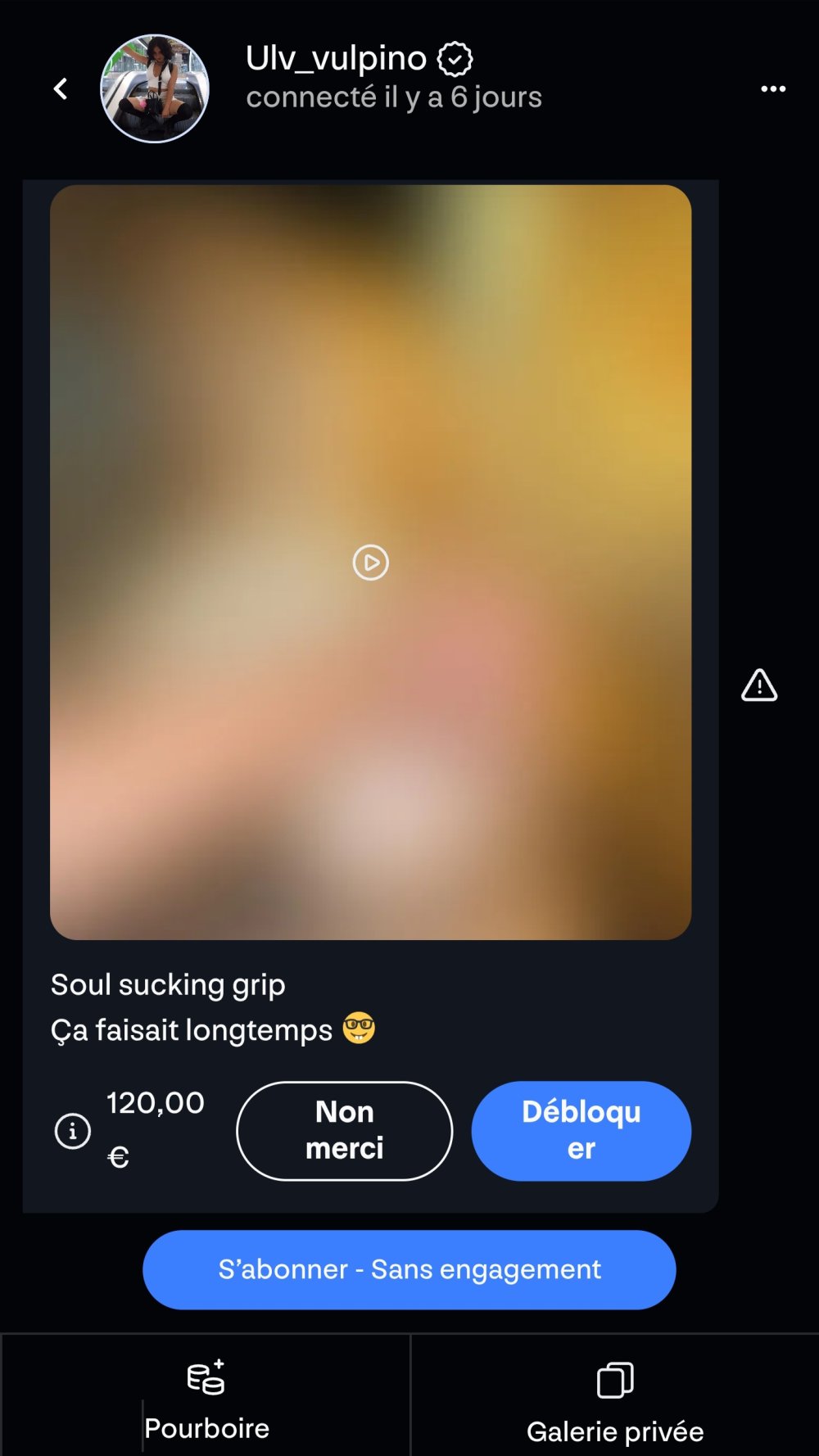Open the Galerie privée
The height and width of the screenshot is (1456, 819).
tap(614, 1400)
